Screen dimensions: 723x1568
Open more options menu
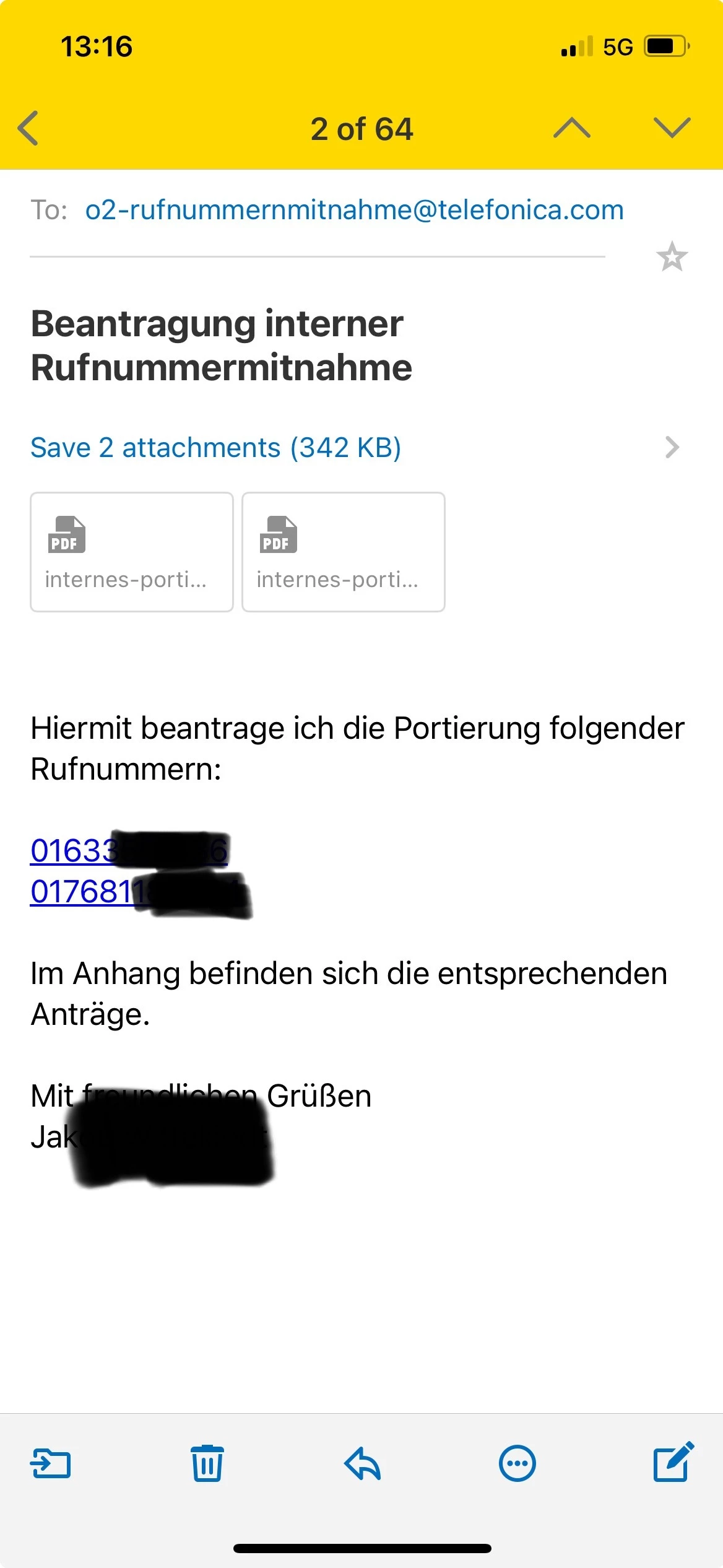517,1464
